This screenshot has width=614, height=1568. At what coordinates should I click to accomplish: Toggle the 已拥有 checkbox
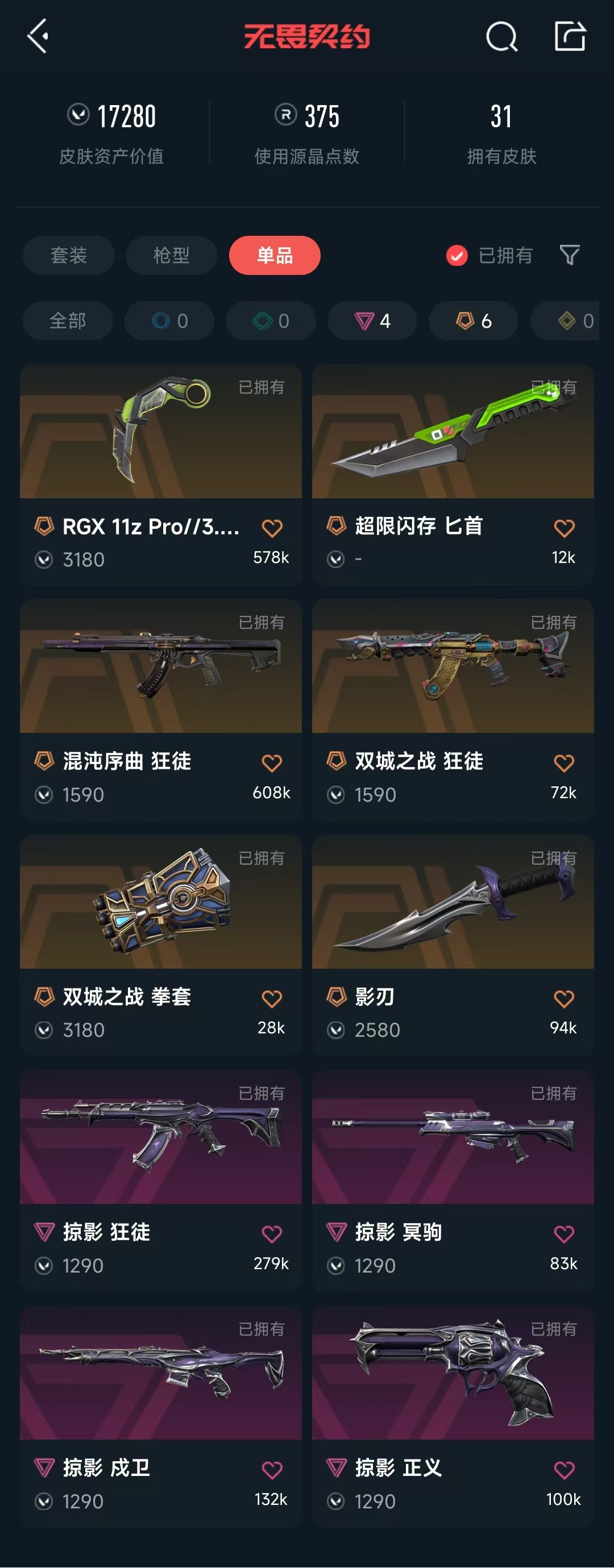tap(457, 256)
